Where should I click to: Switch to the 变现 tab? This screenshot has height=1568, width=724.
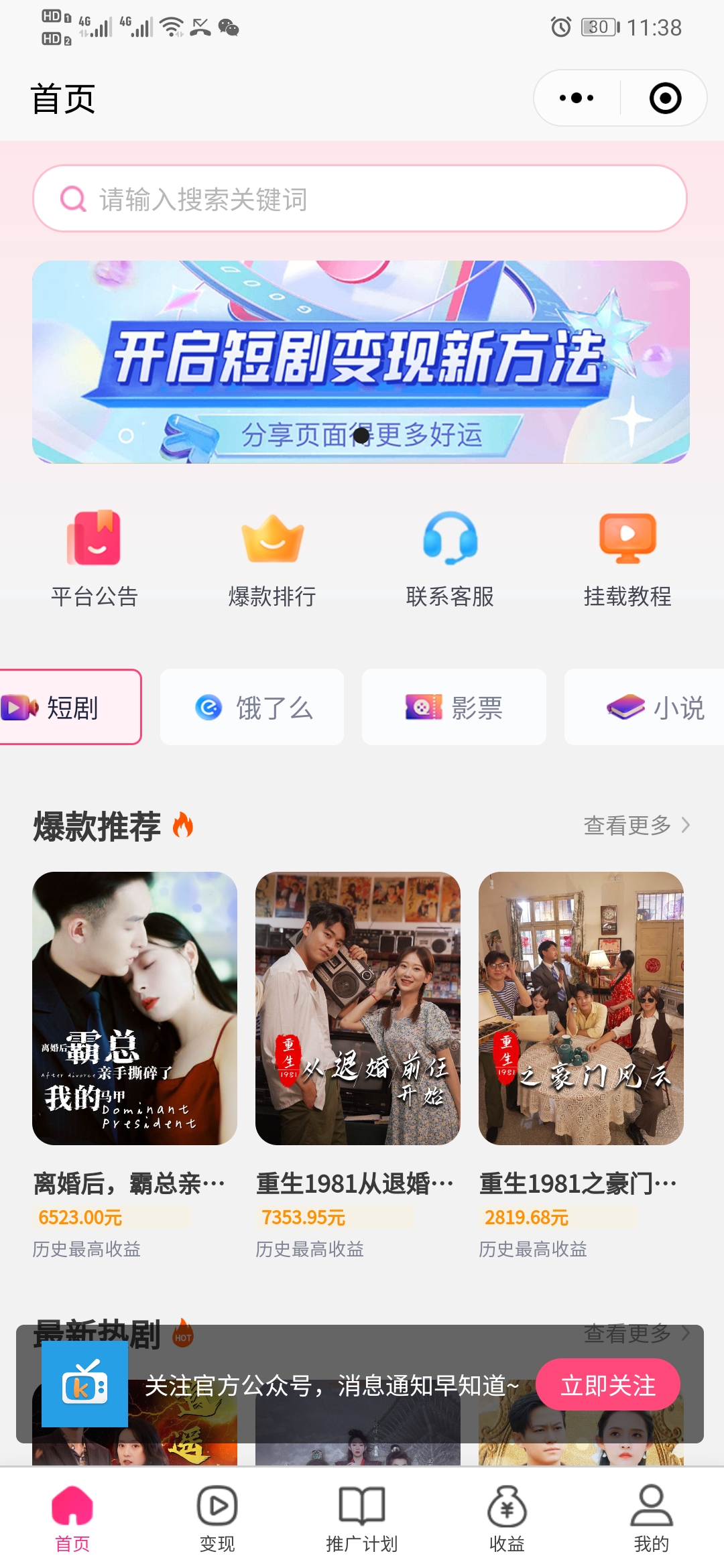217,1518
